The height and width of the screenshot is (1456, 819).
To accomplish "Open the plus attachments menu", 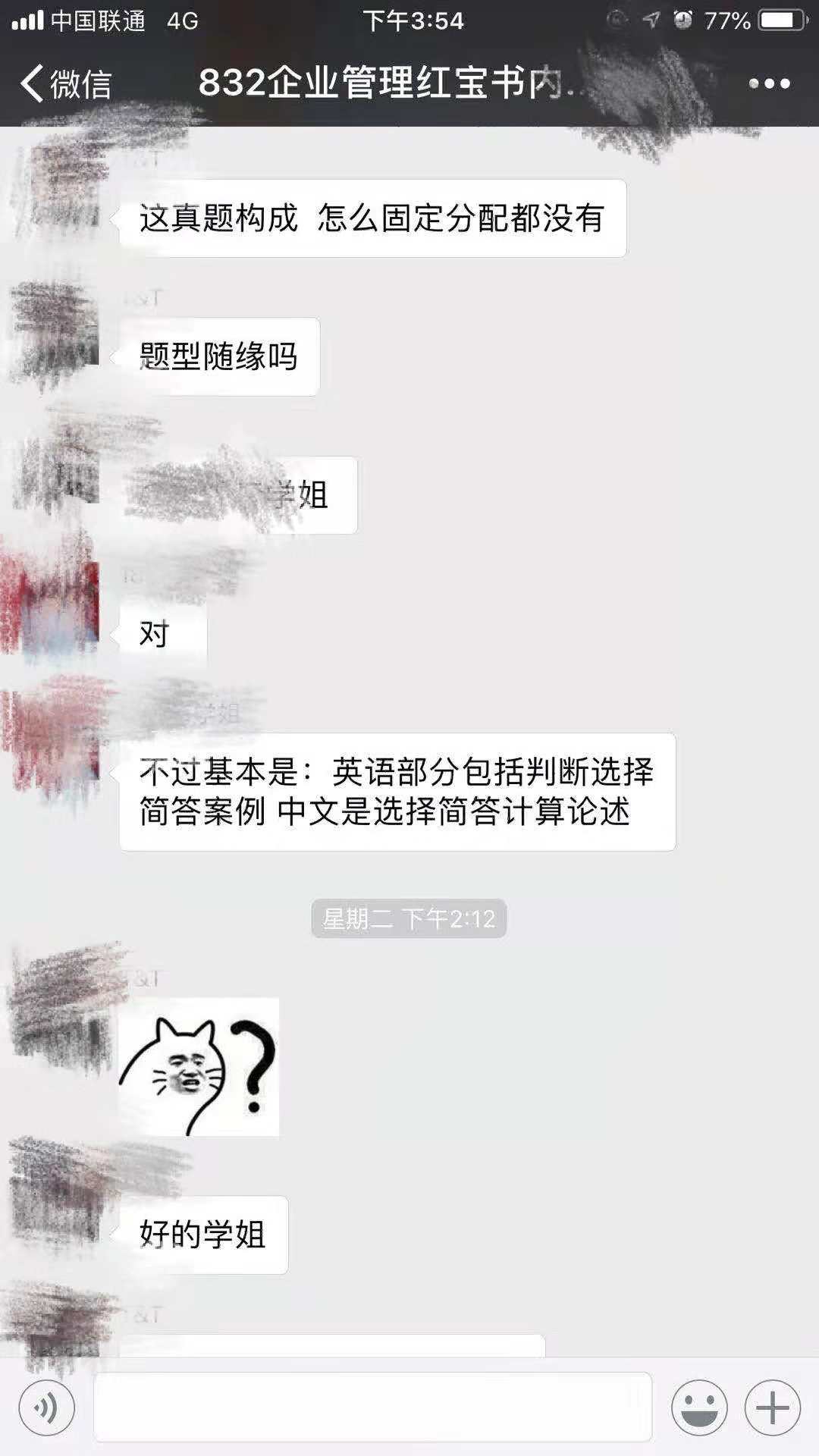I will coord(772,1408).
